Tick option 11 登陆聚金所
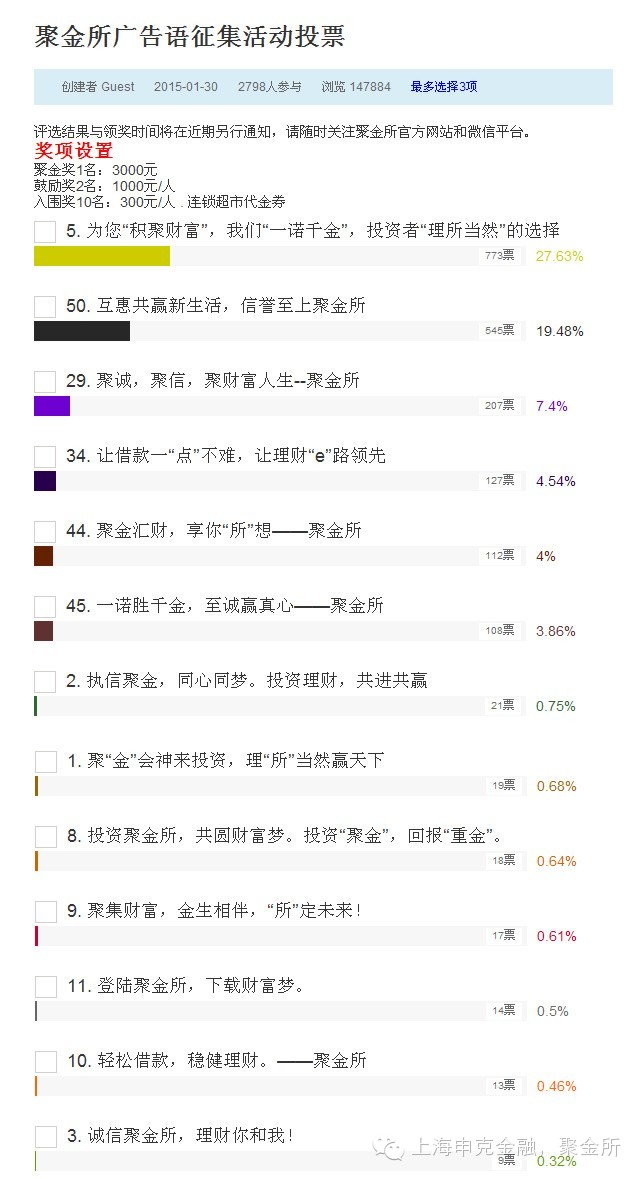The image size is (640, 1179). pos(46,987)
